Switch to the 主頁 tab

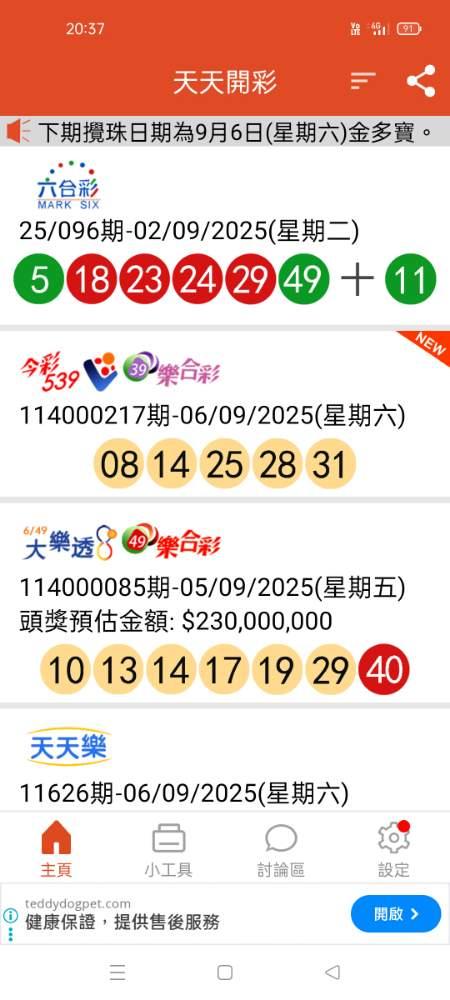coord(56,849)
